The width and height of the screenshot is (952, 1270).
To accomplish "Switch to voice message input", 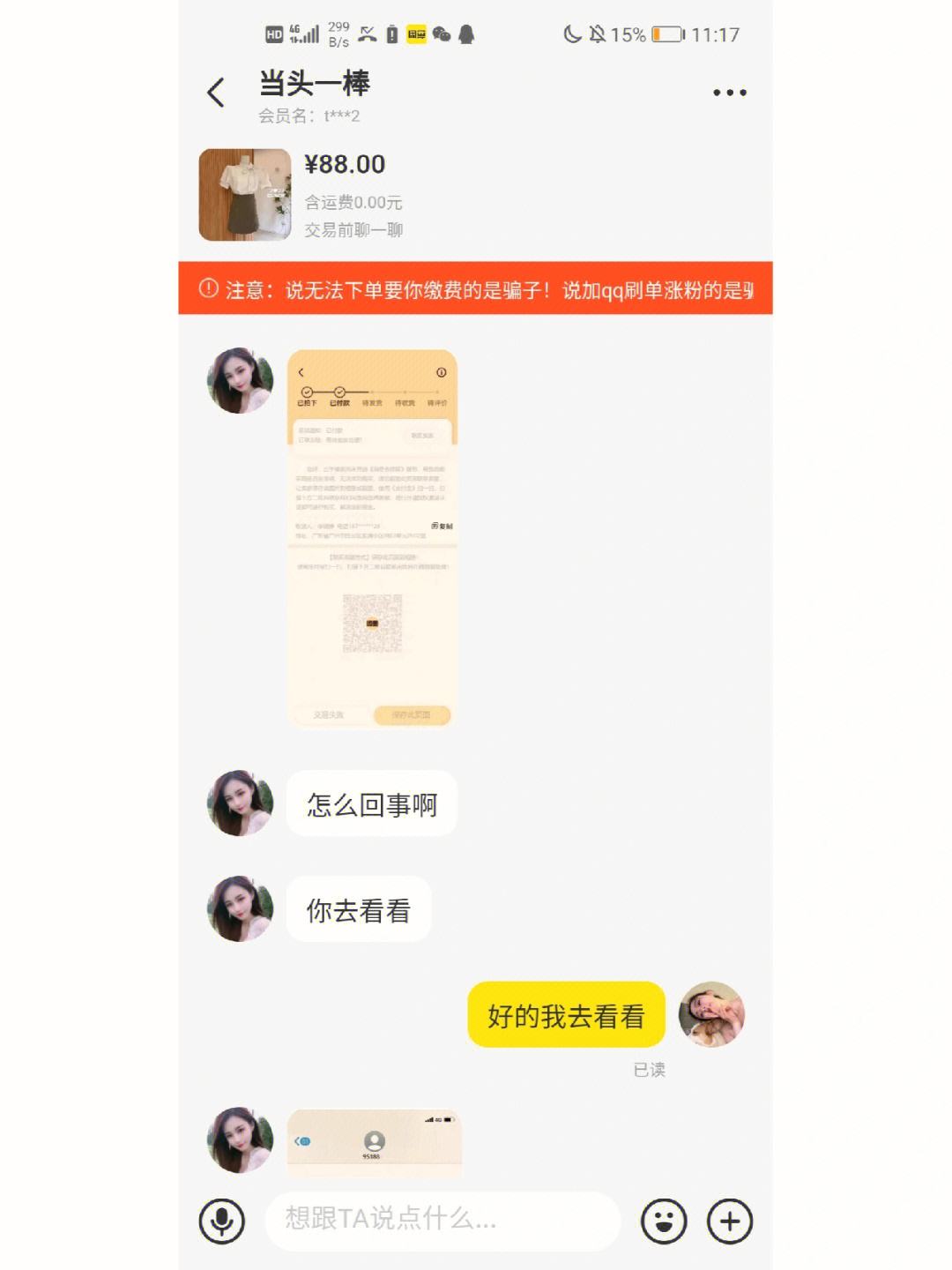I will [x=221, y=1221].
